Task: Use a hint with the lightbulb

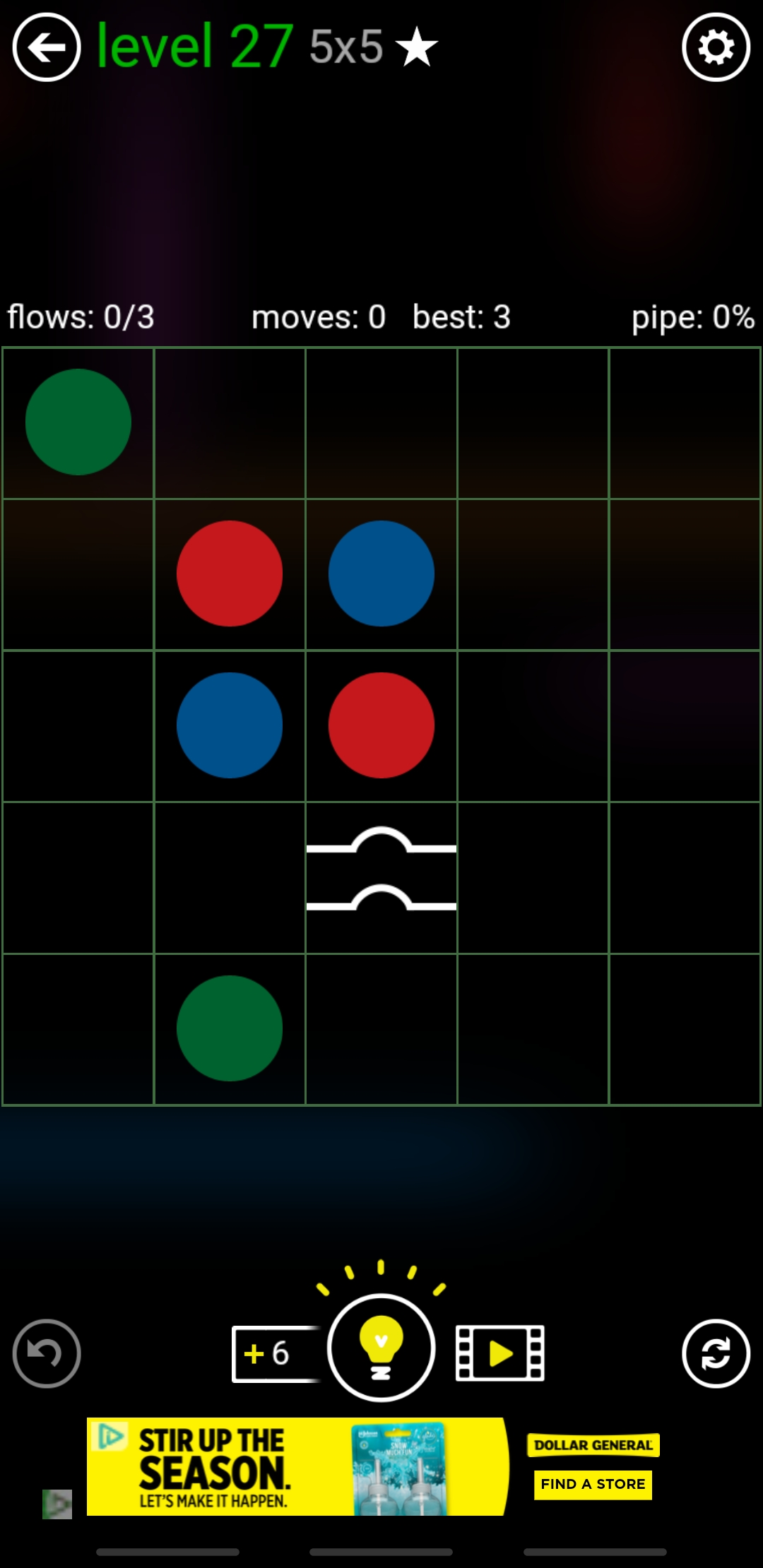Action: click(381, 1348)
